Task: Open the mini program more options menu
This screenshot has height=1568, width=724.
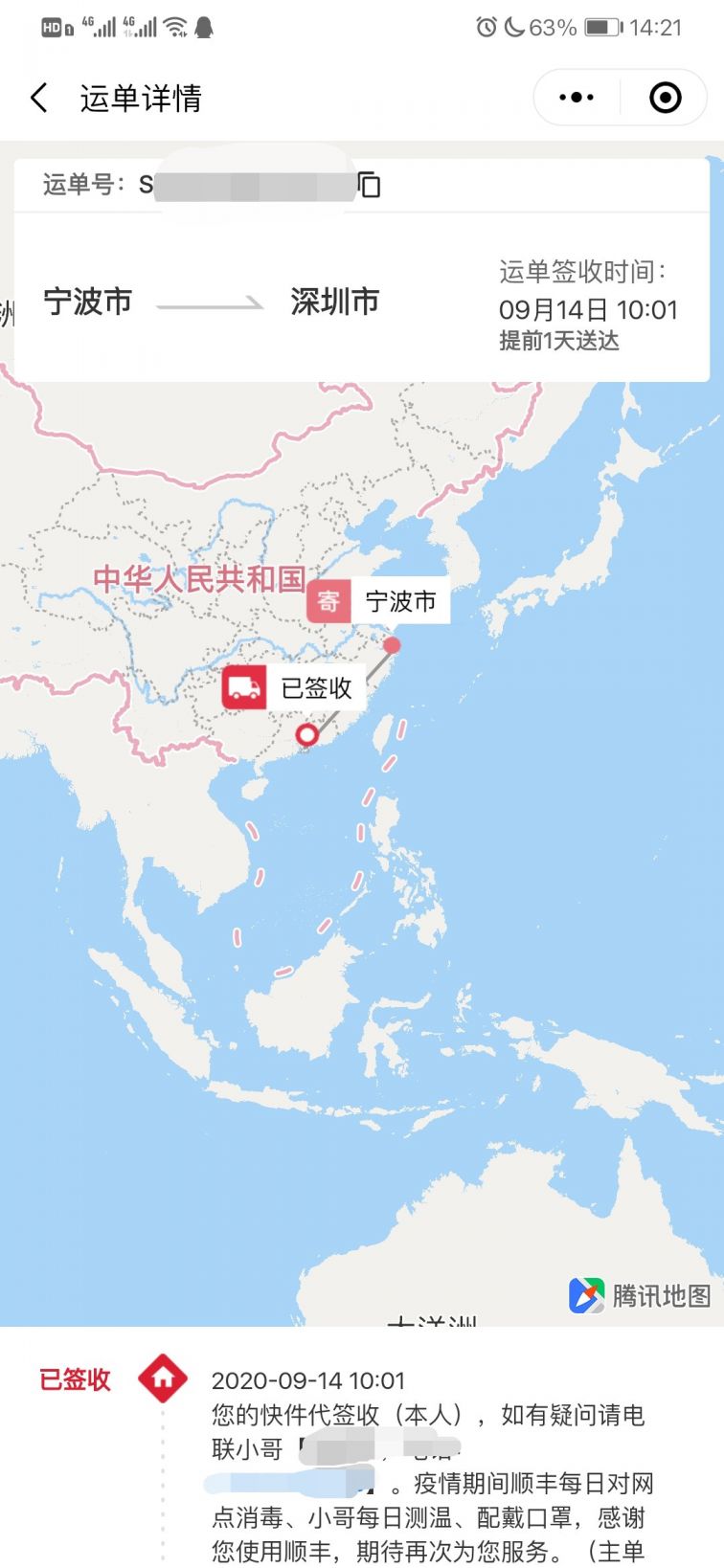Action: tap(577, 98)
